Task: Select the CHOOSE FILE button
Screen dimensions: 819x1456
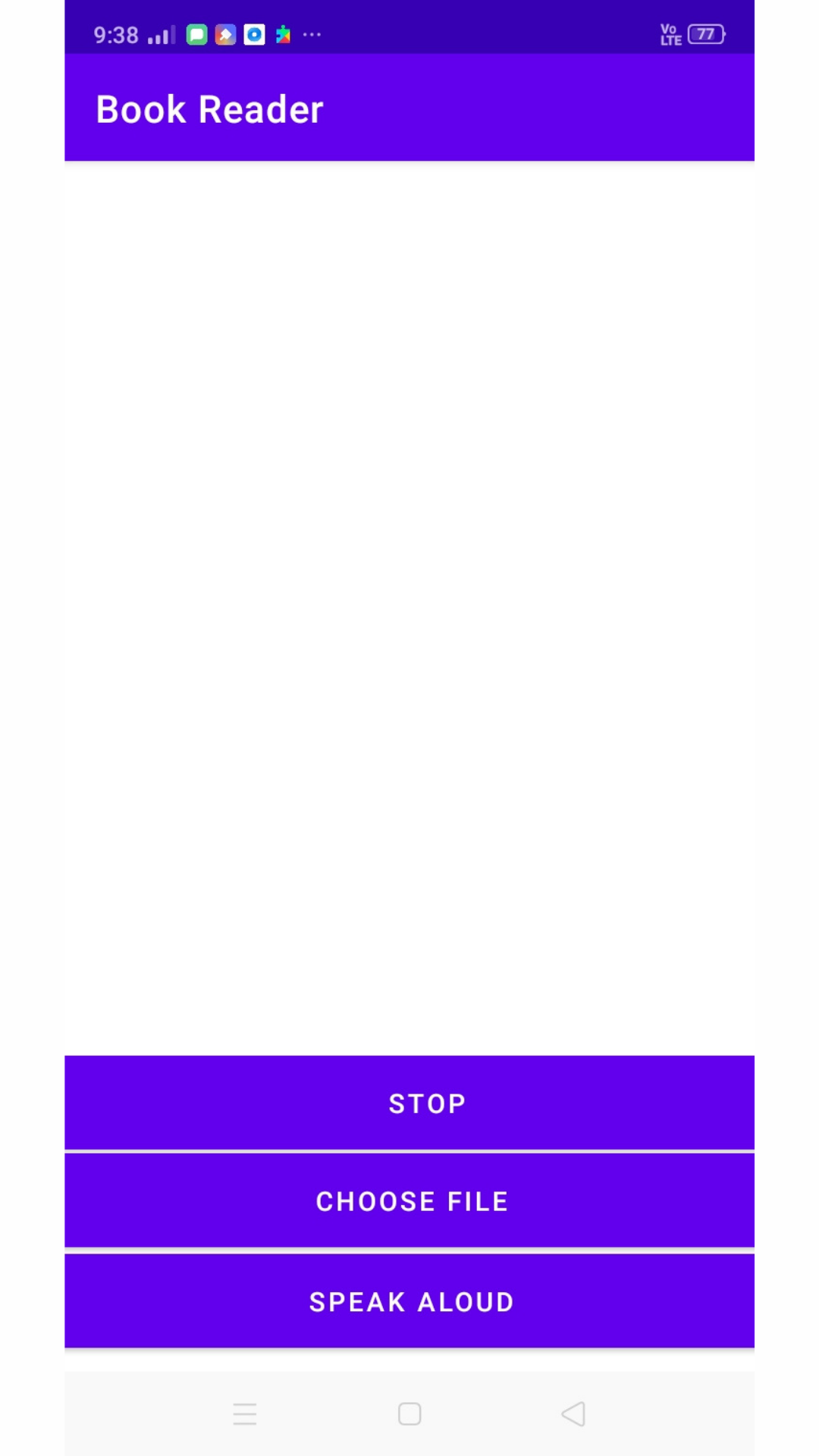Action: coord(409,1201)
